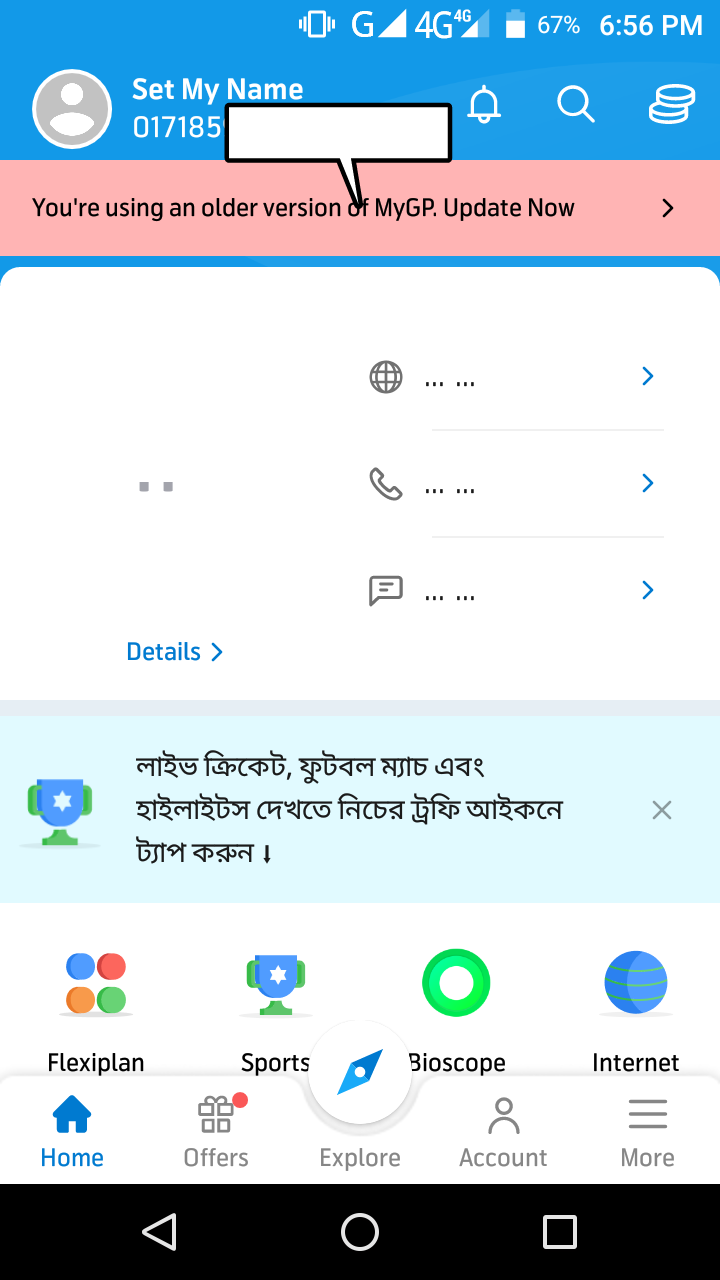Switch to the Offers tab
The height and width of the screenshot is (1280, 720).
pyautogui.click(x=216, y=1132)
